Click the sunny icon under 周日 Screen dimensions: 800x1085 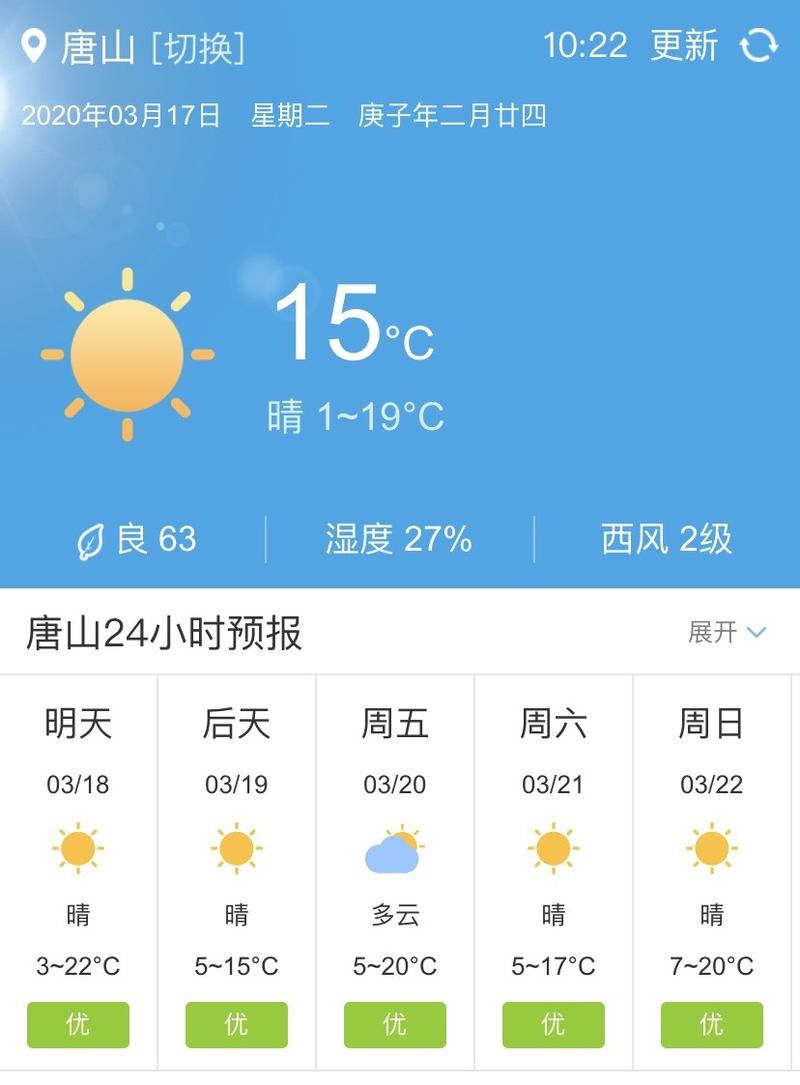pos(710,850)
